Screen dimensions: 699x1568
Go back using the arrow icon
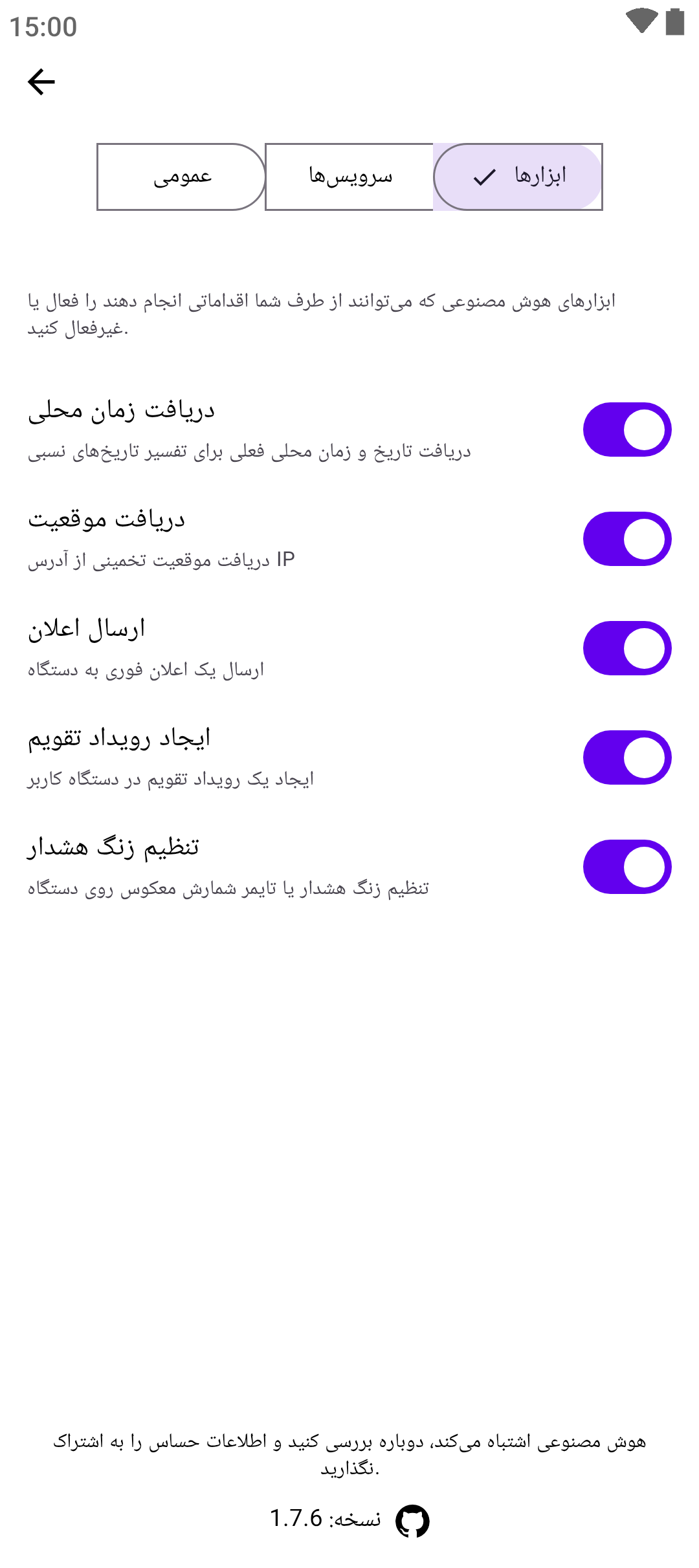41,82
